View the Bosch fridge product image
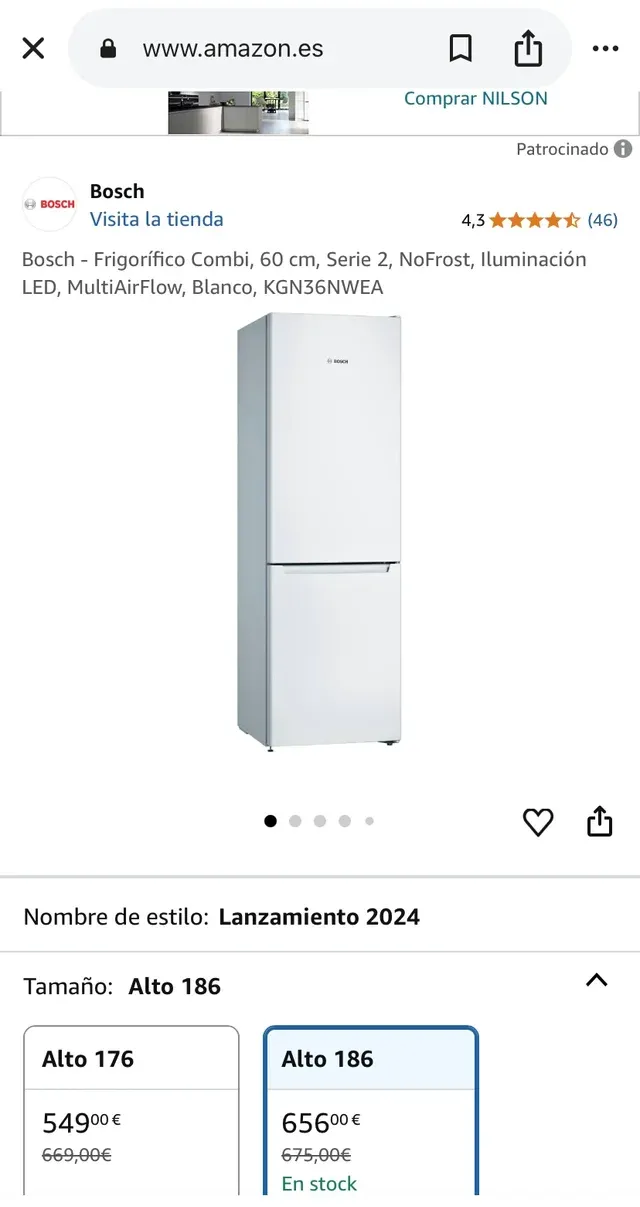The width and height of the screenshot is (640, 1207). point(319,531)
